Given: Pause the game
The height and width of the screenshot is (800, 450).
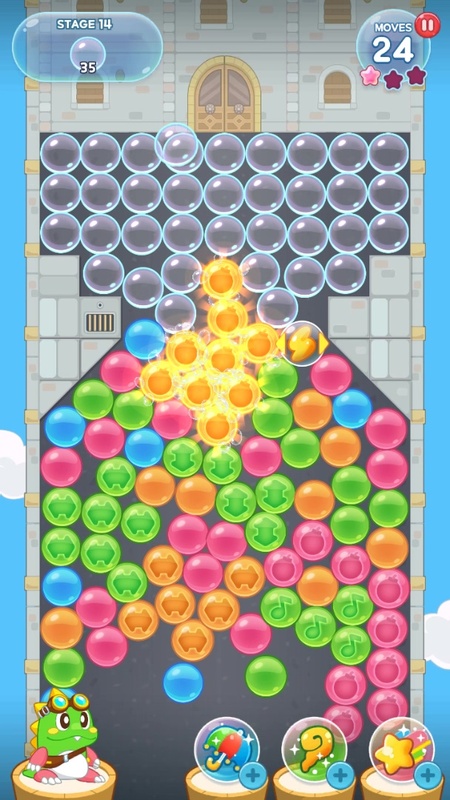Looking at the screenshot, I should pyautogui.click(x=427, y=25).
